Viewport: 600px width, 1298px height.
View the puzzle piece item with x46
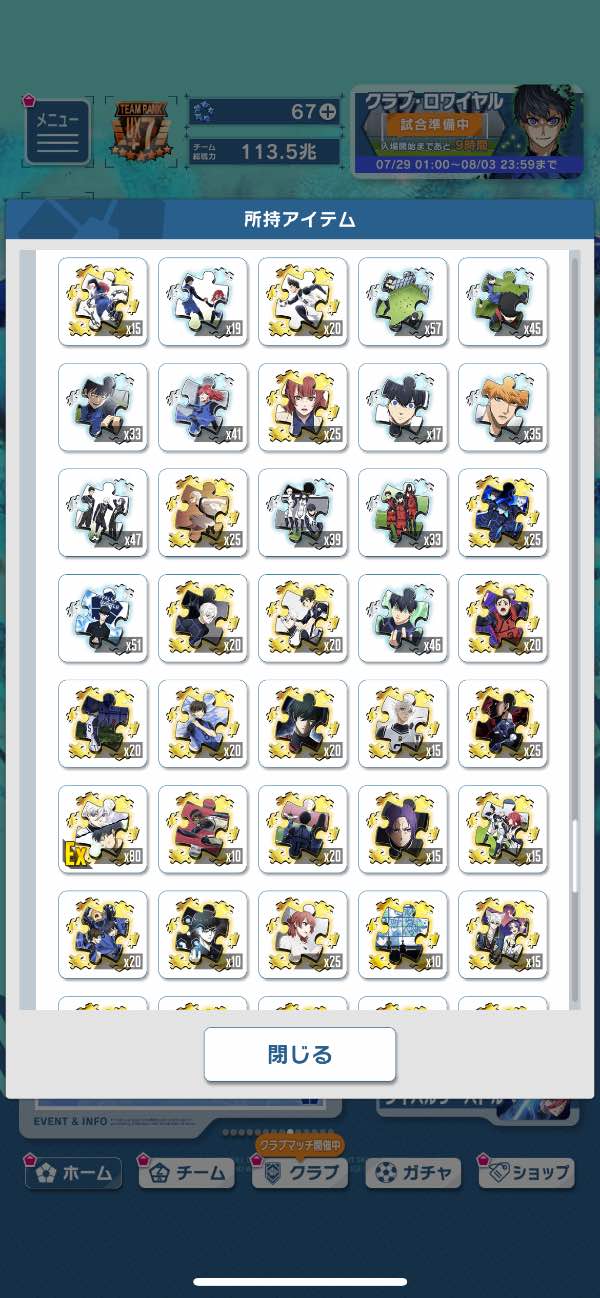click(x=403, y=618)
